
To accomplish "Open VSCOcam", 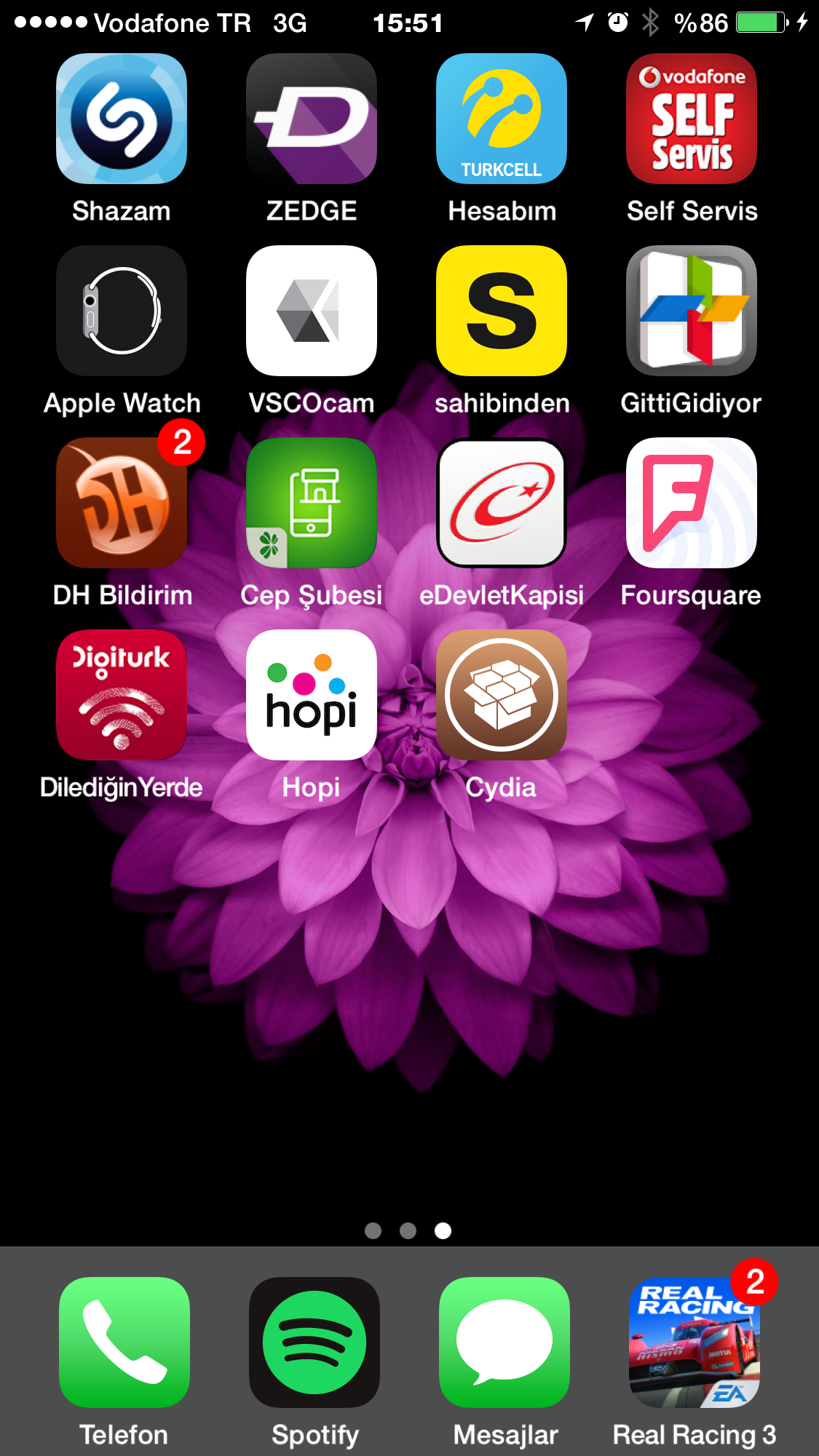I will 312,311.
